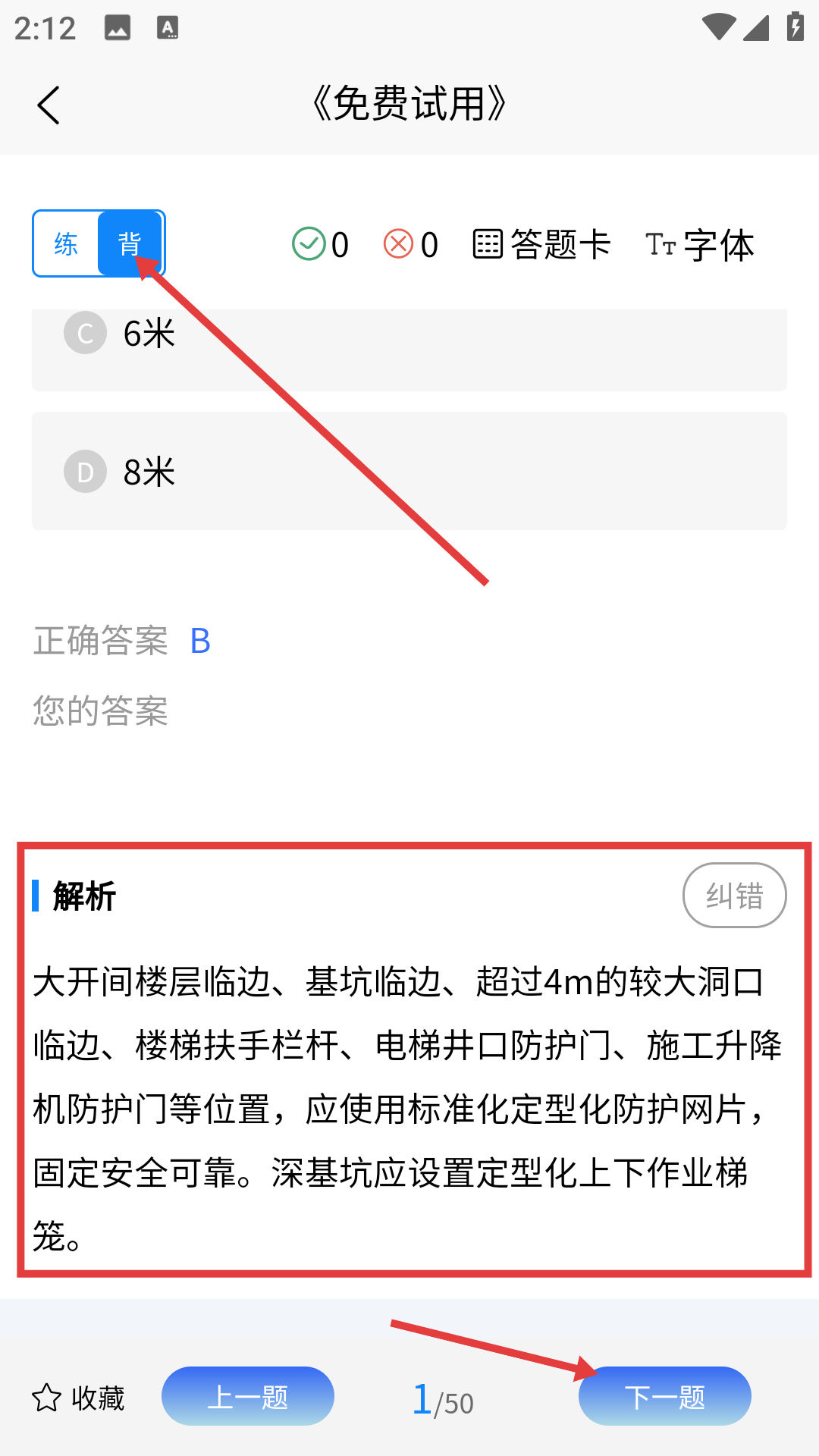
Task: Switch to 背 recite mode
Action: [x=130, y=244]
